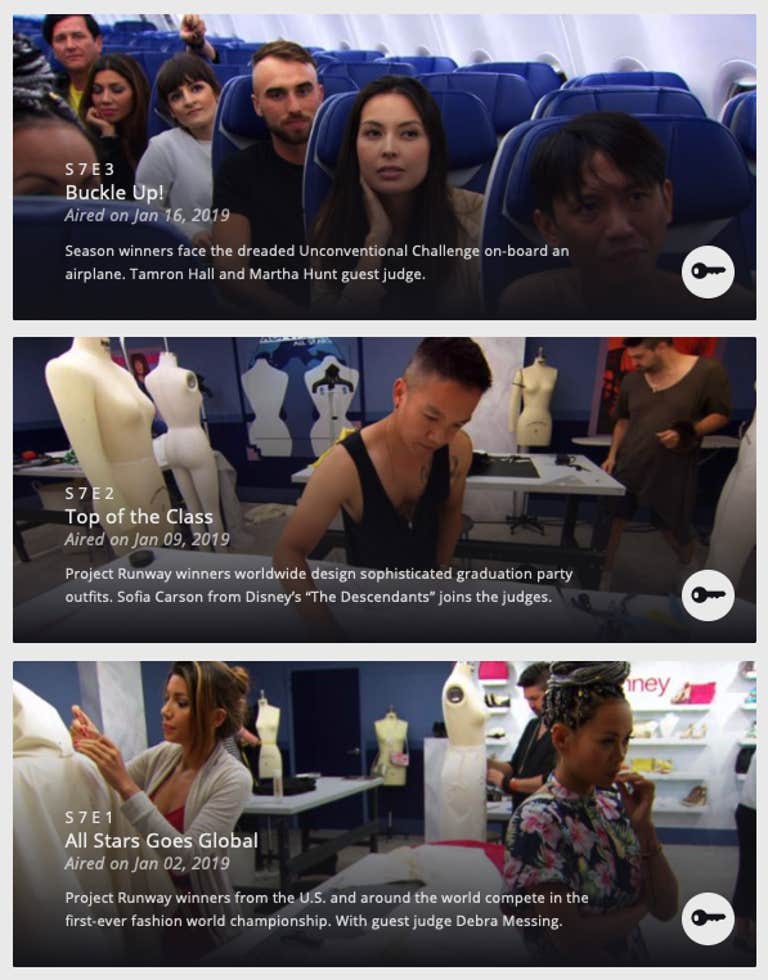The image size is (768, 980).
Task: Open the Buckle Up! episode card
Action: (x=384, y=166)
